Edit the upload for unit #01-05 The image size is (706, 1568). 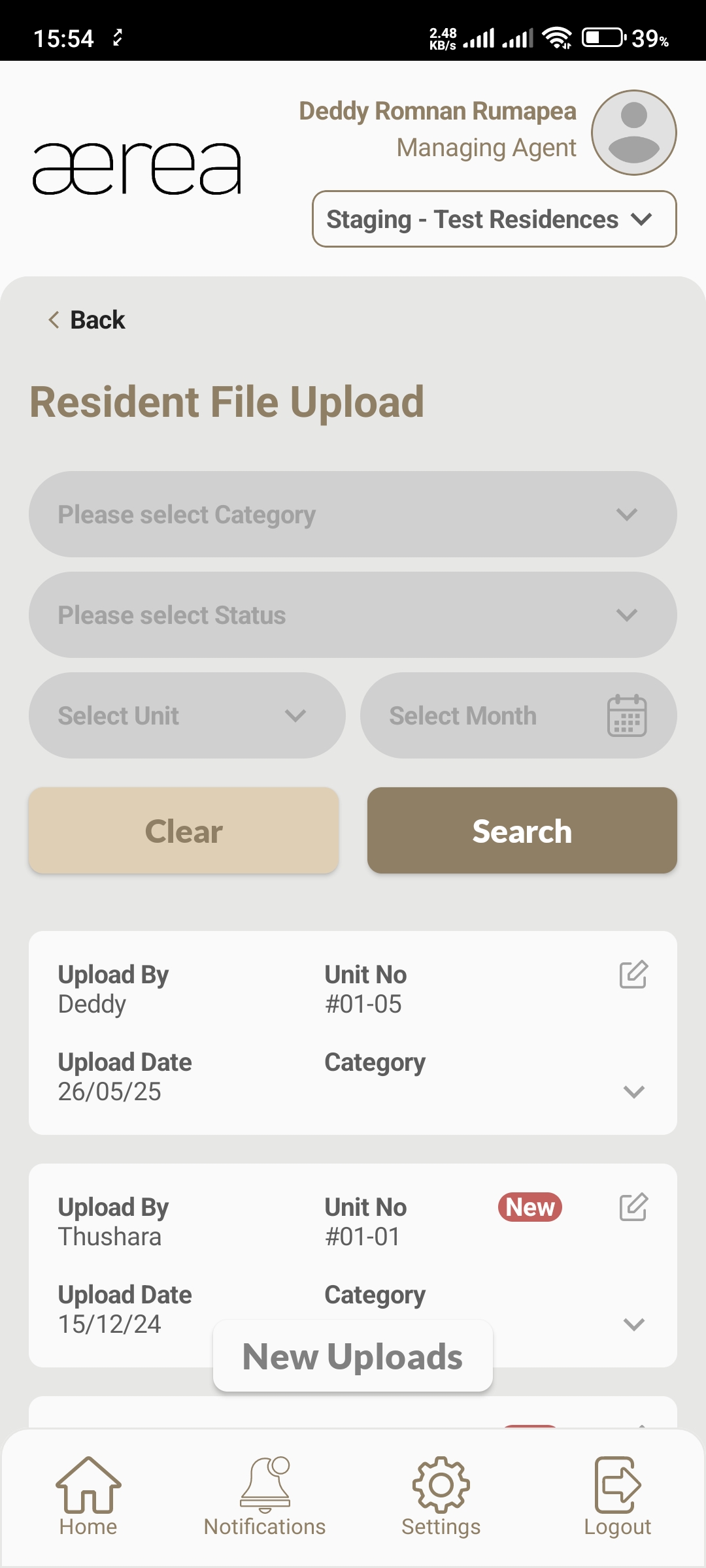point(633,975)
